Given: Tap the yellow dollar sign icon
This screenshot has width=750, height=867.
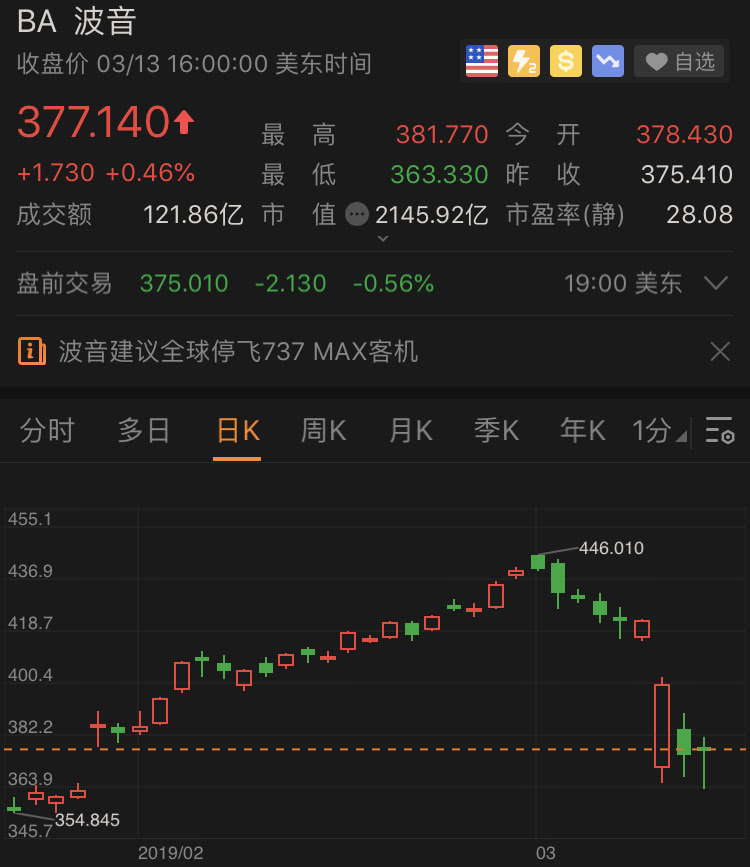Looking at the screenshot, I should click(566, 62).
